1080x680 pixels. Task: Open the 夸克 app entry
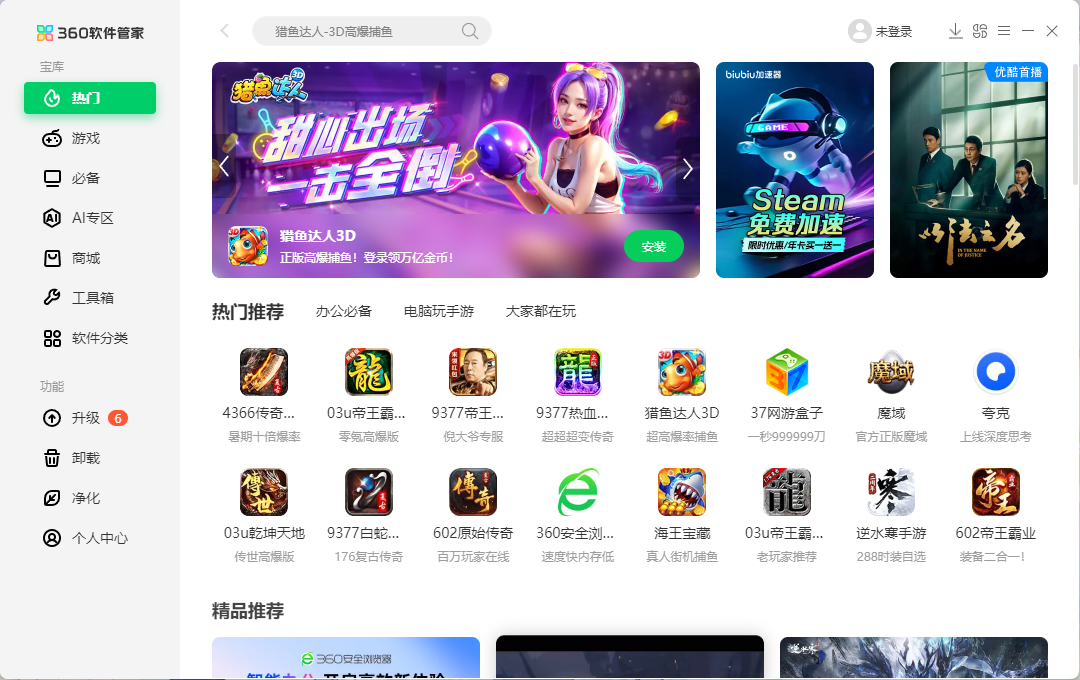[x=995, y=385]
